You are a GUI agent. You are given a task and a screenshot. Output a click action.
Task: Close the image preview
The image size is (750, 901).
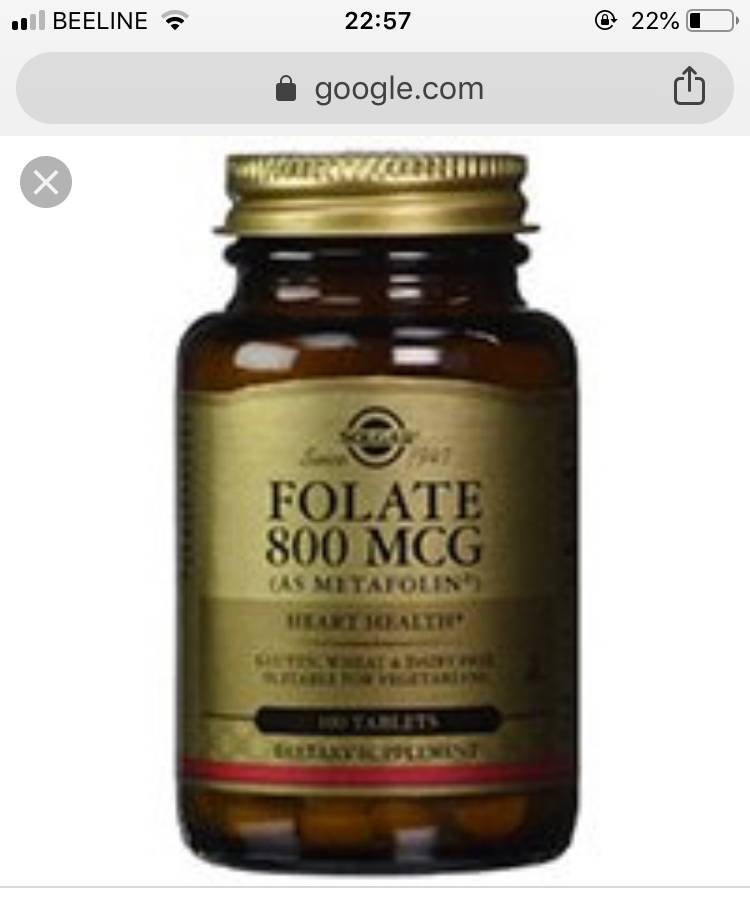point(46,182)
